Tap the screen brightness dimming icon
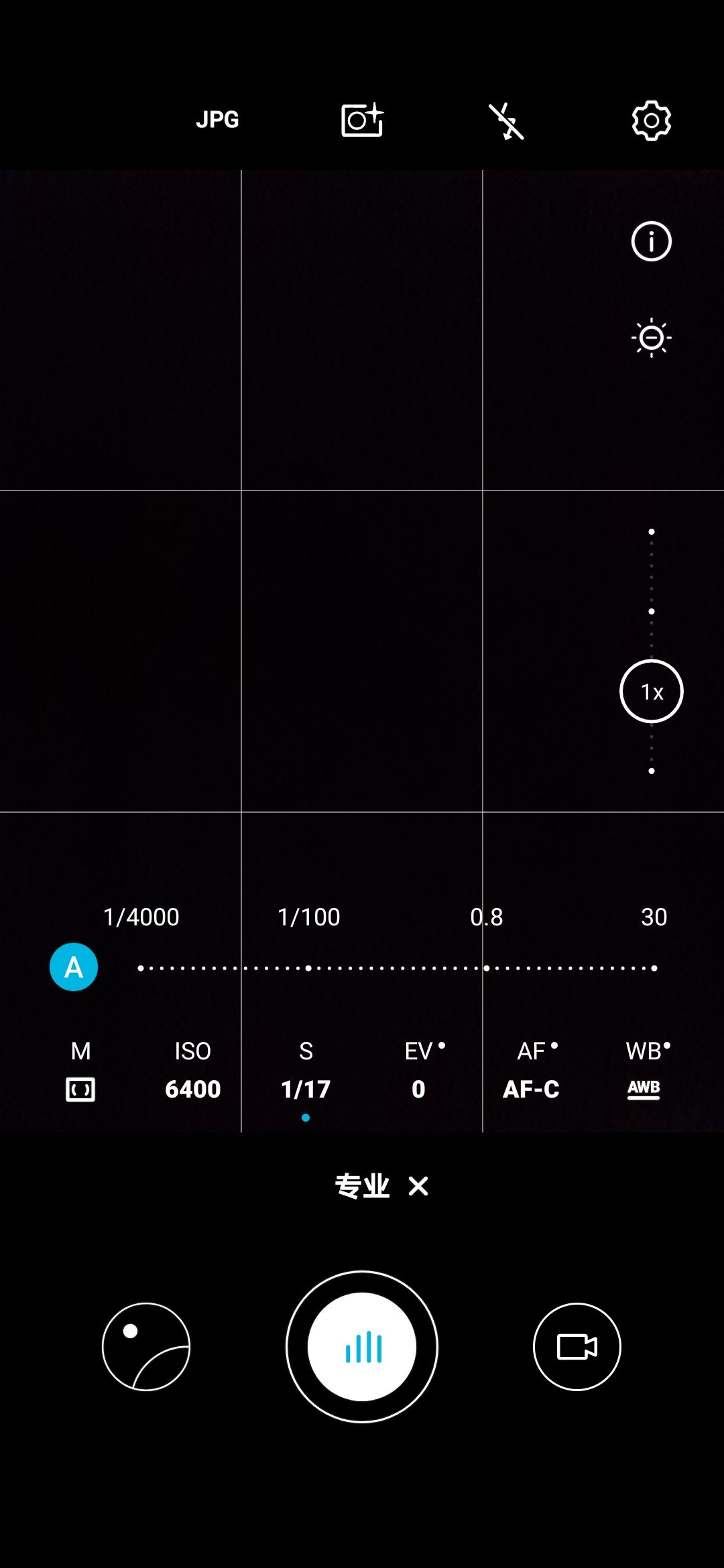724x1568 pixels. coord(651,338)
